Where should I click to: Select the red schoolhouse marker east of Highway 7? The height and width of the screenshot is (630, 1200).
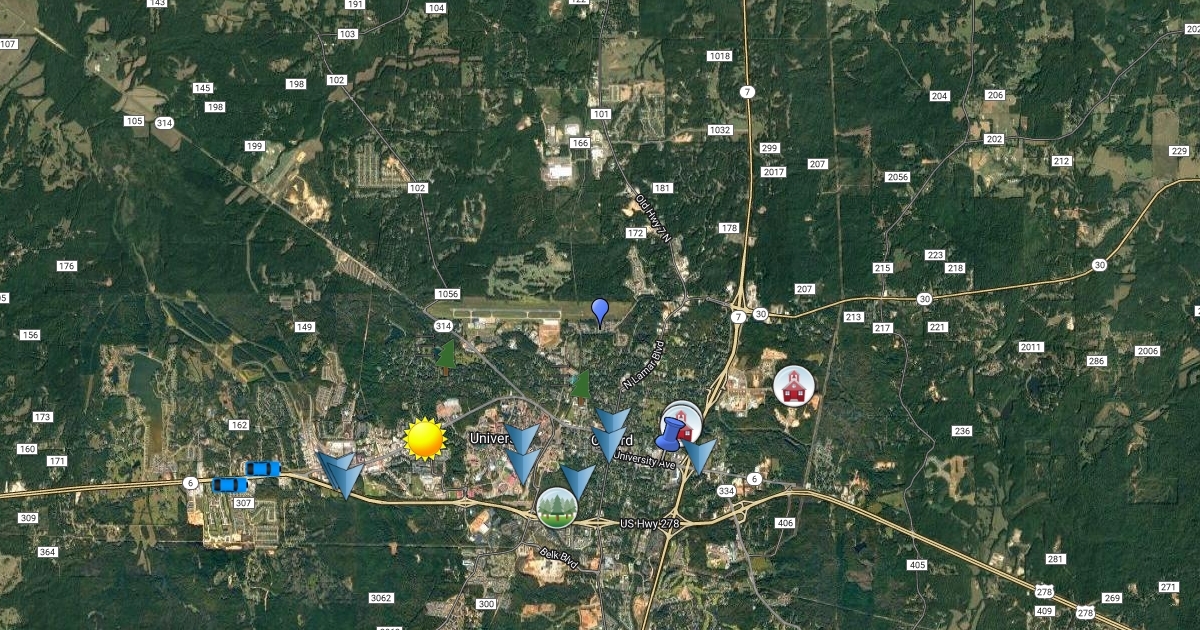pyautogui.click(x=794, y=385)
